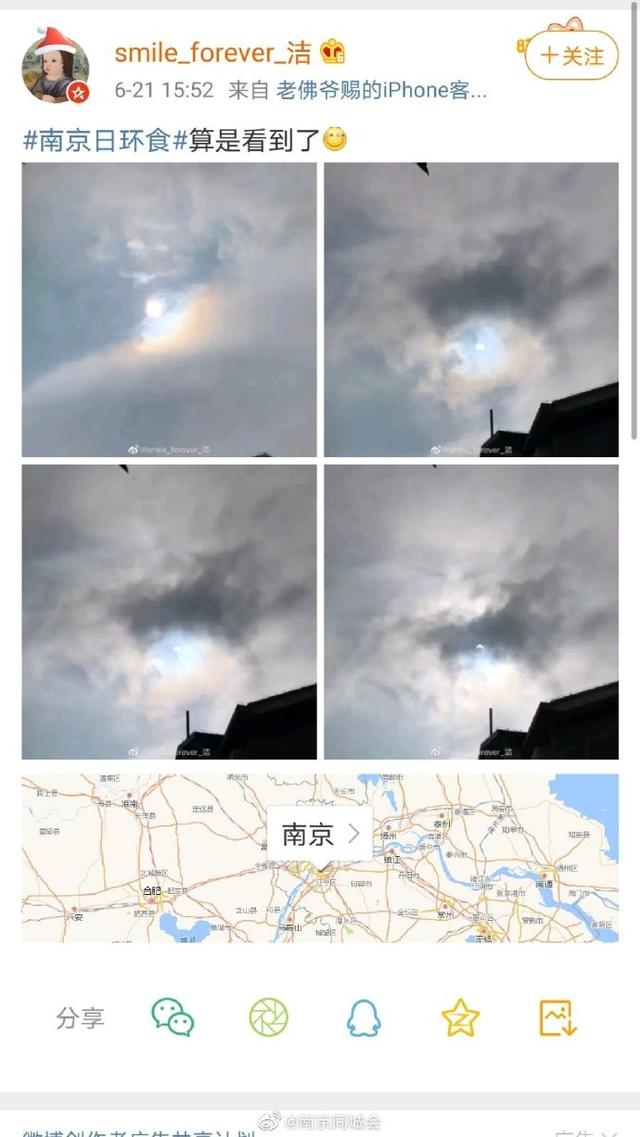Open the first eclipse photo with rainbow clouds

point(169,309)
